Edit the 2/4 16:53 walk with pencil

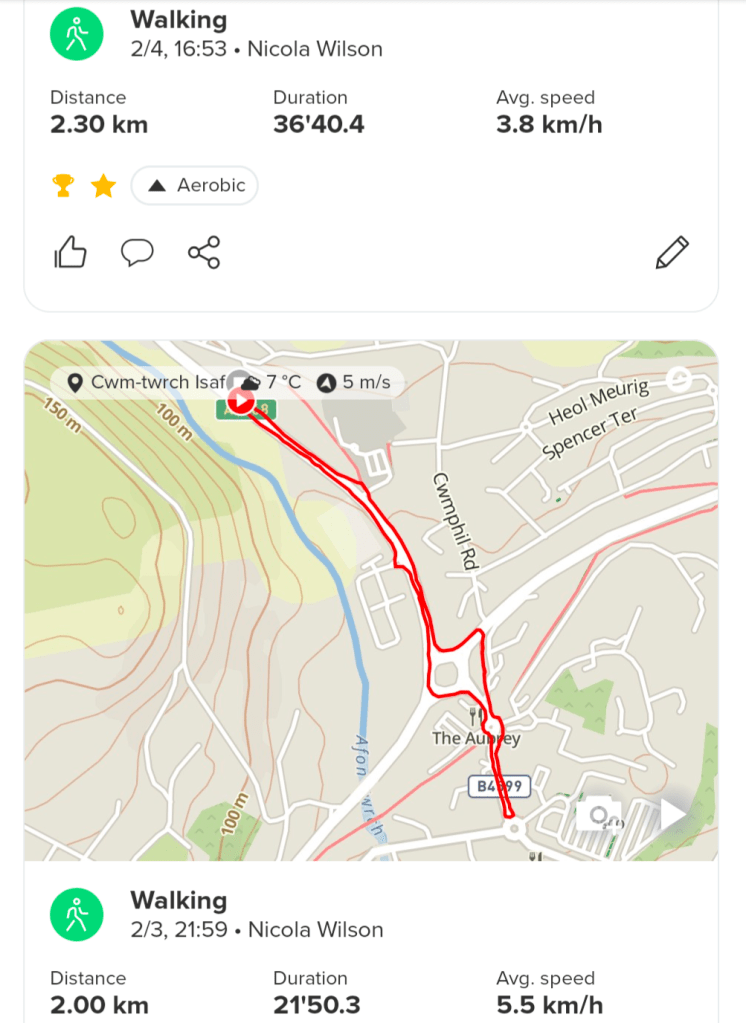click(672, 252)
